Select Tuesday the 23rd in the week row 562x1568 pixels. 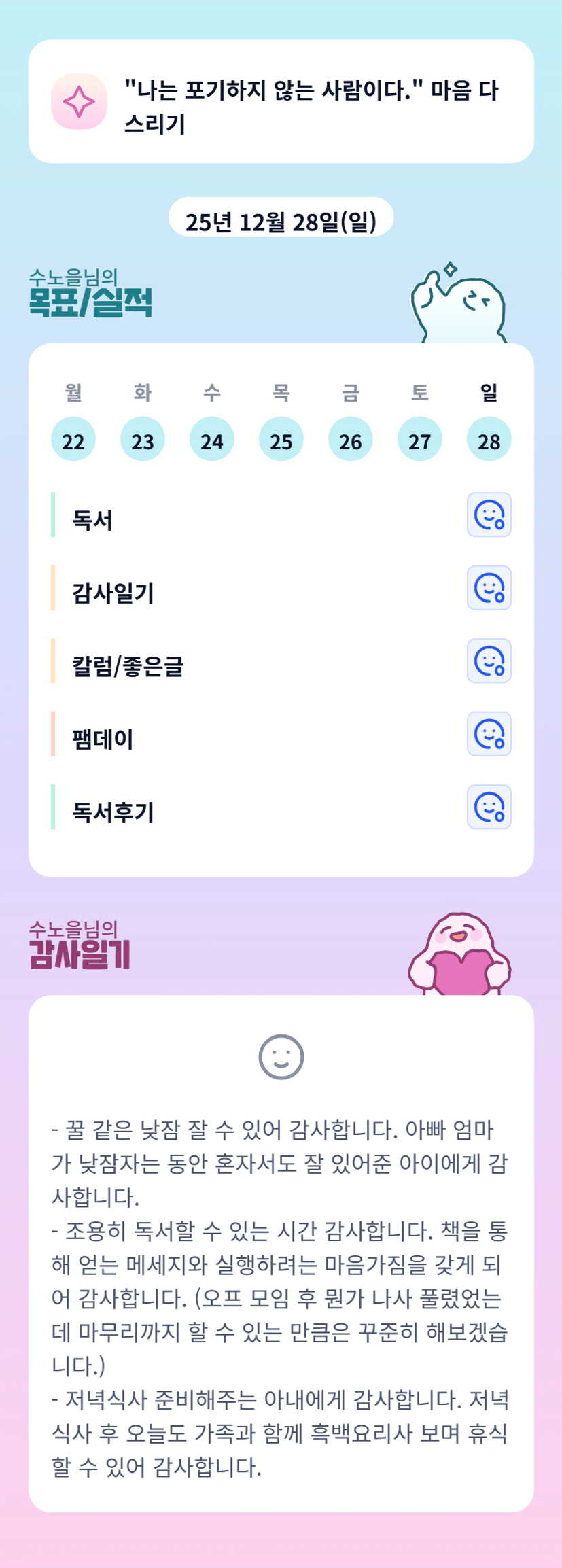(143, 439)
